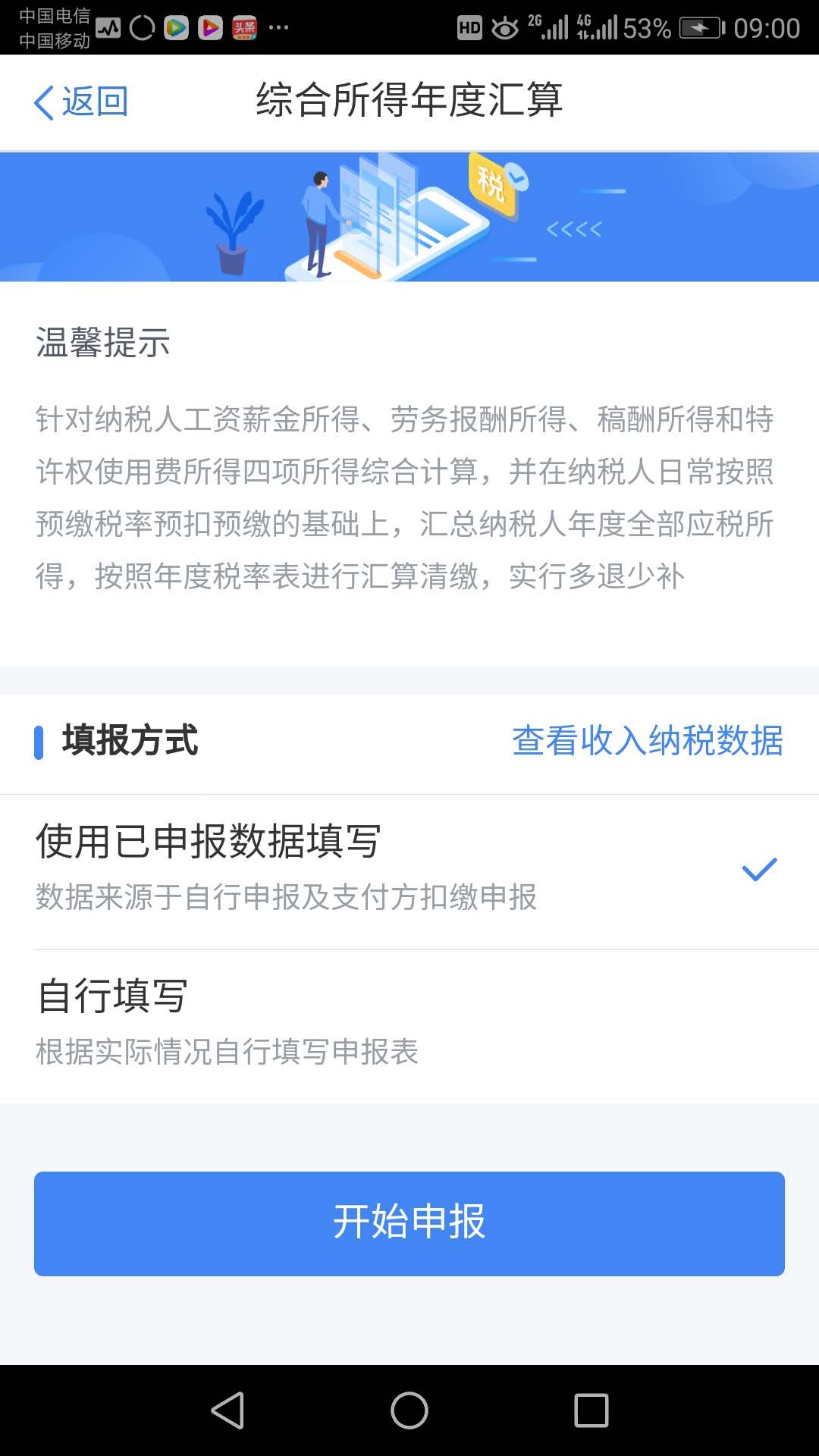
Task: Tap the HD VoLTE status icon
Action: [470, 25]
